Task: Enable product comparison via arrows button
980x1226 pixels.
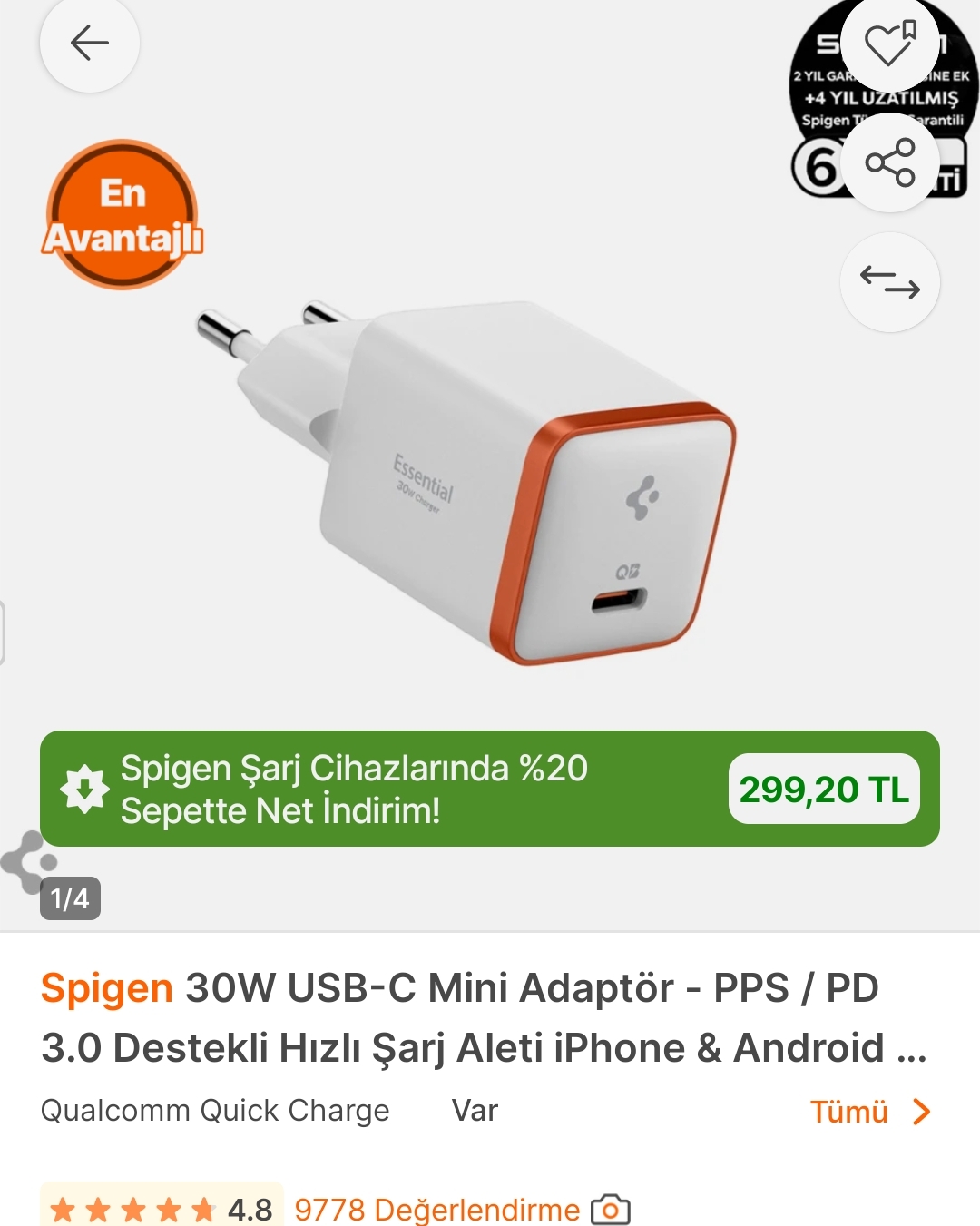Action: (889, 283)
